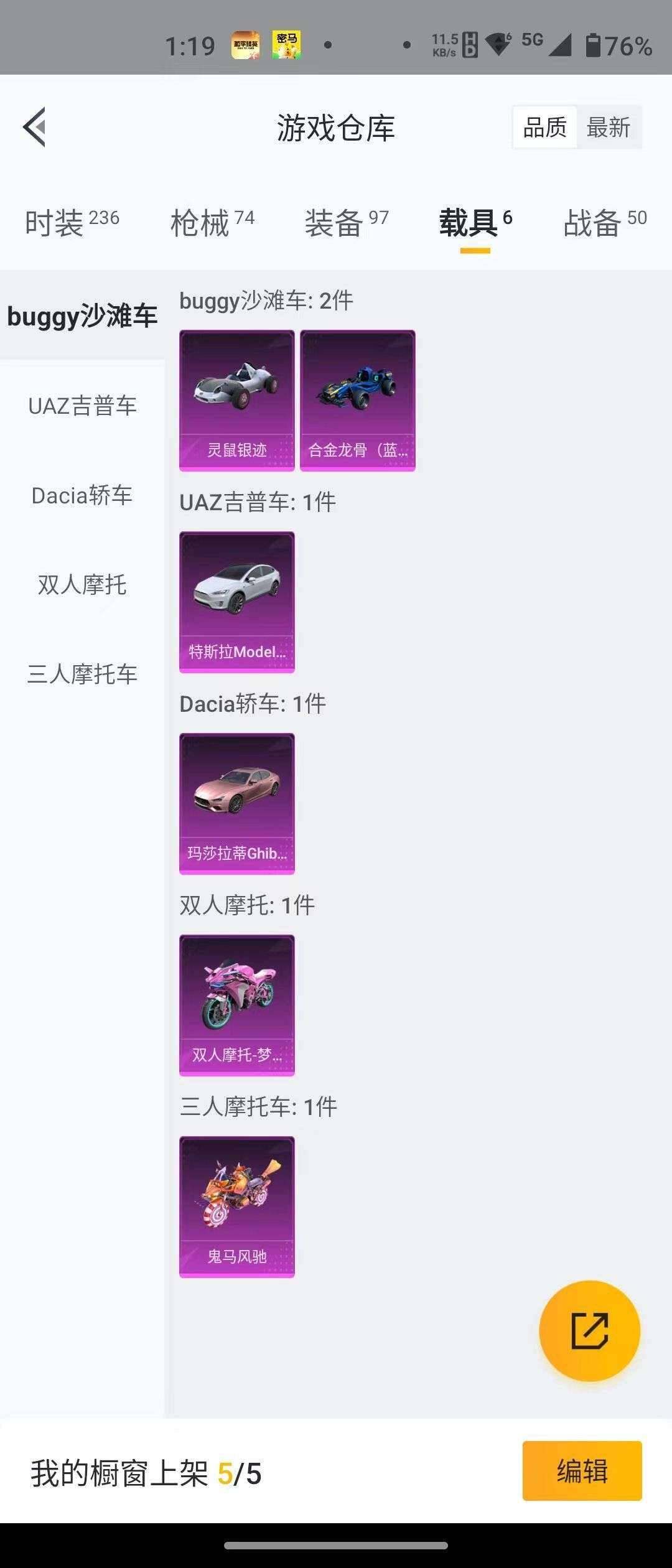Viewport: 672px width, 1568px height.
Task: Open the 玛莎拉蒂Ghibli vehicle item
Action: coord(236,803)
